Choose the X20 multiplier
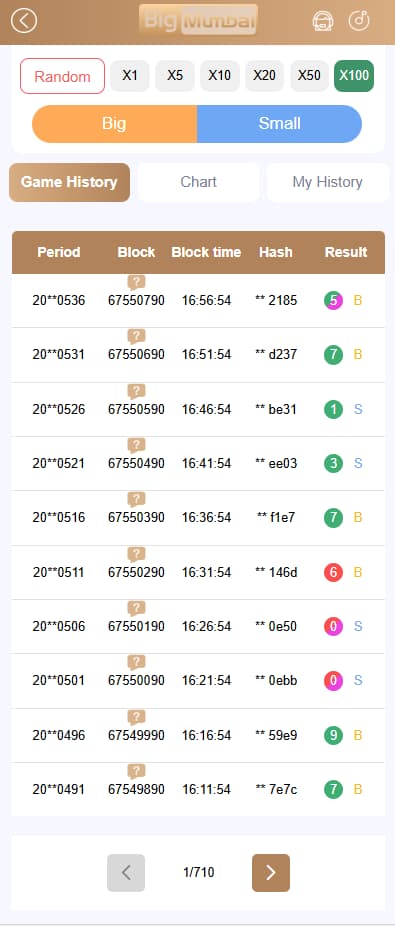 coord(265,76)
